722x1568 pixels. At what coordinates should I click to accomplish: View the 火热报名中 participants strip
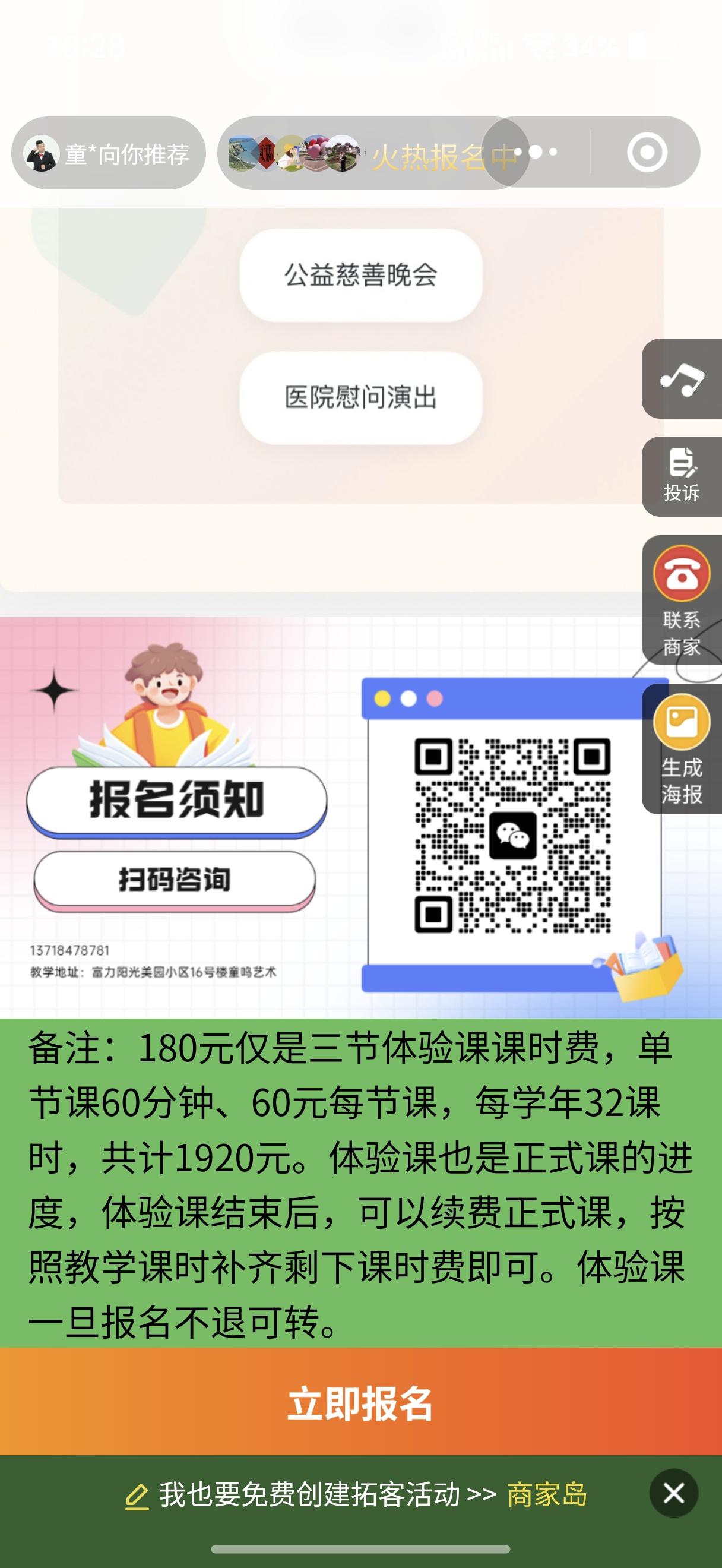pyautogui.click(x=365, y=153)
